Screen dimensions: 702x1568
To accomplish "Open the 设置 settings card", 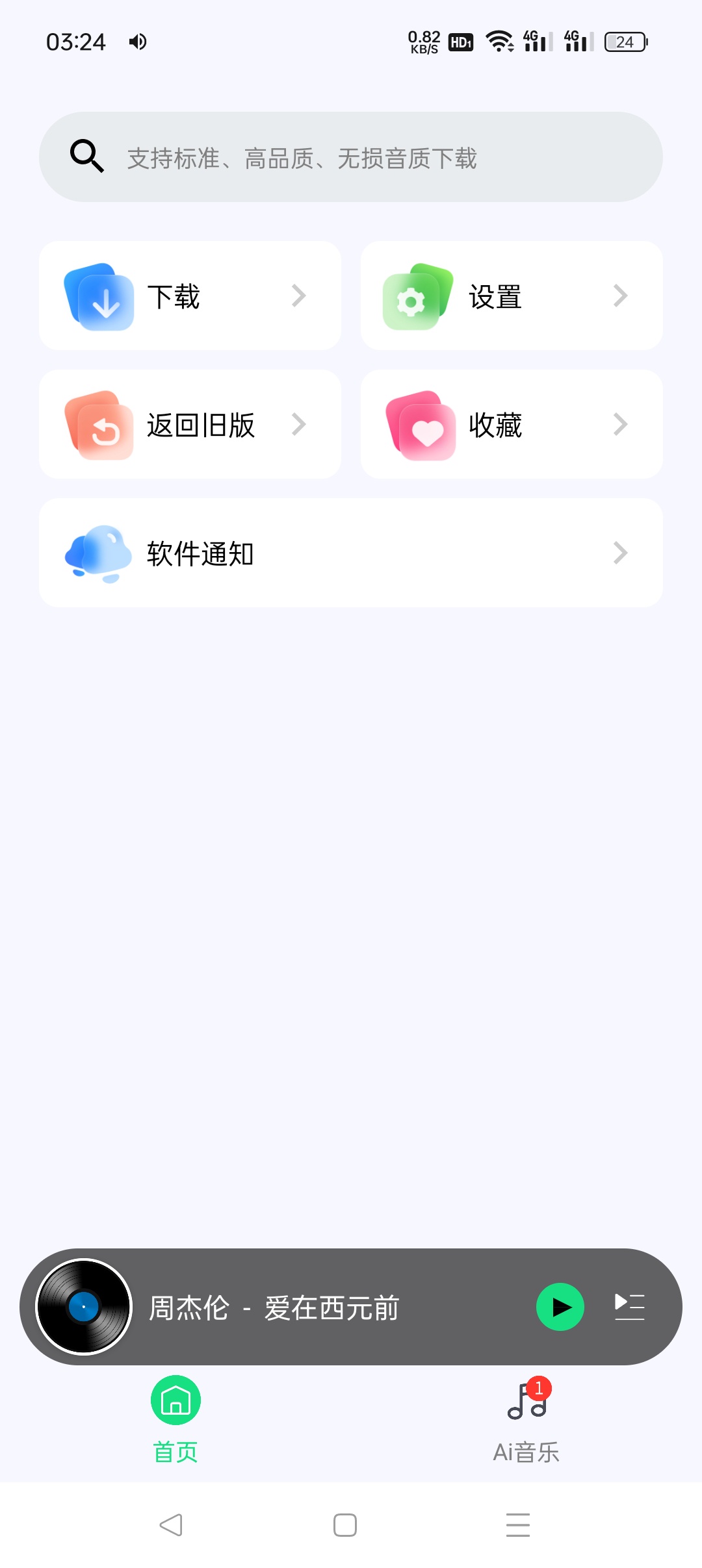I will [x=512, y=296].
